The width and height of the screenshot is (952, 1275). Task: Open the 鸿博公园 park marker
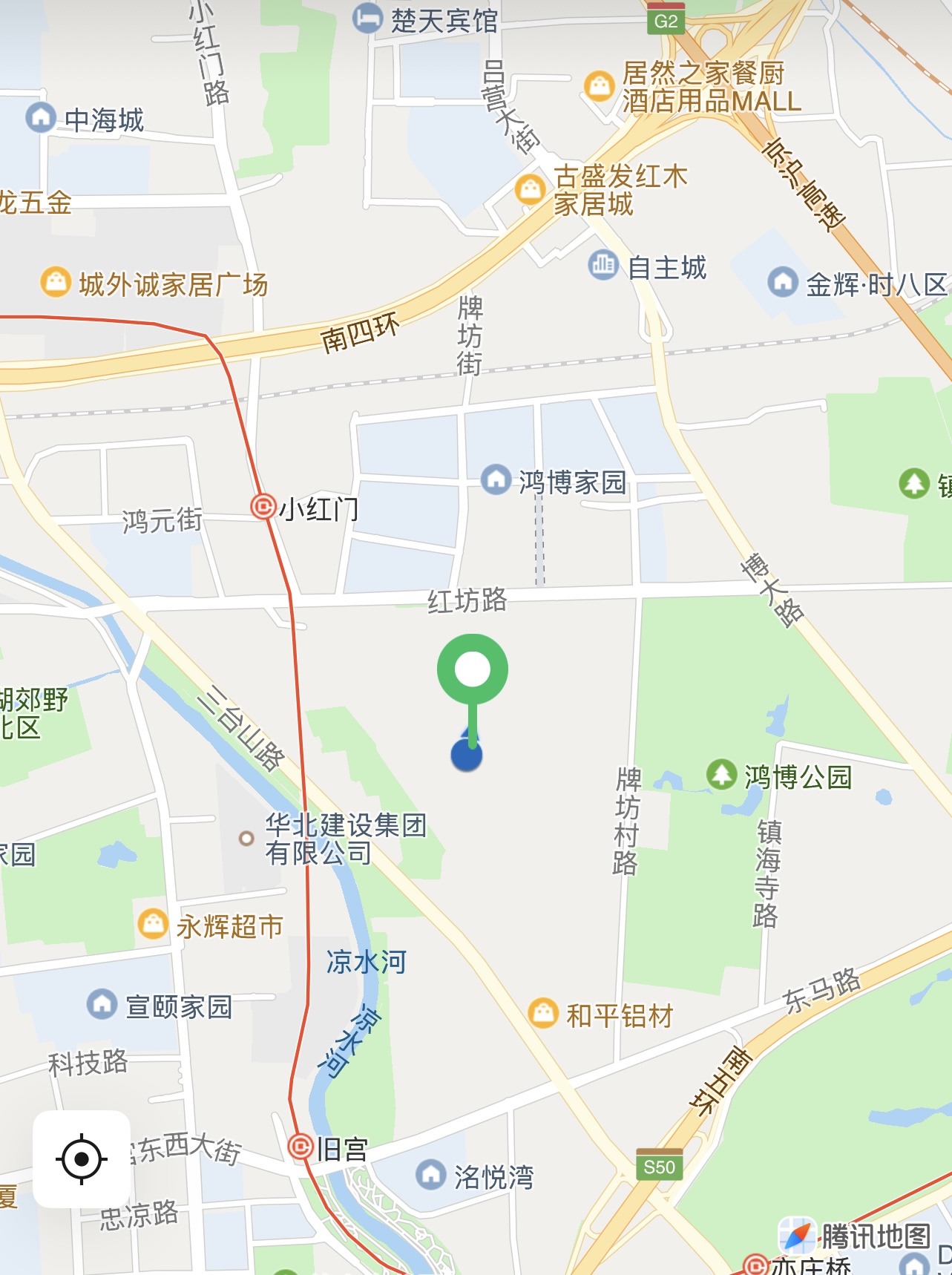pos(721,775)
